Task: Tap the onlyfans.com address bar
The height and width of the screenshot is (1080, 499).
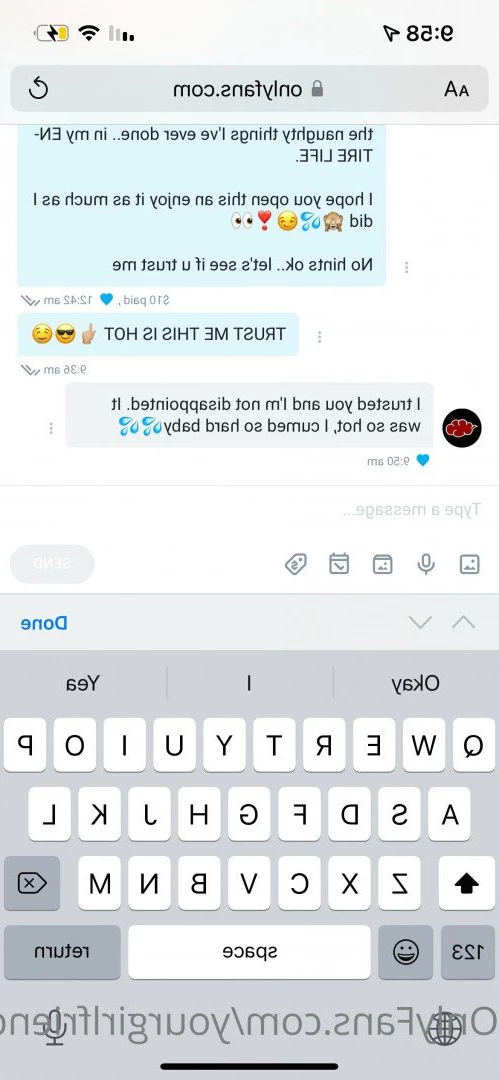Action: pyautogui.click(x=249, y=89)
